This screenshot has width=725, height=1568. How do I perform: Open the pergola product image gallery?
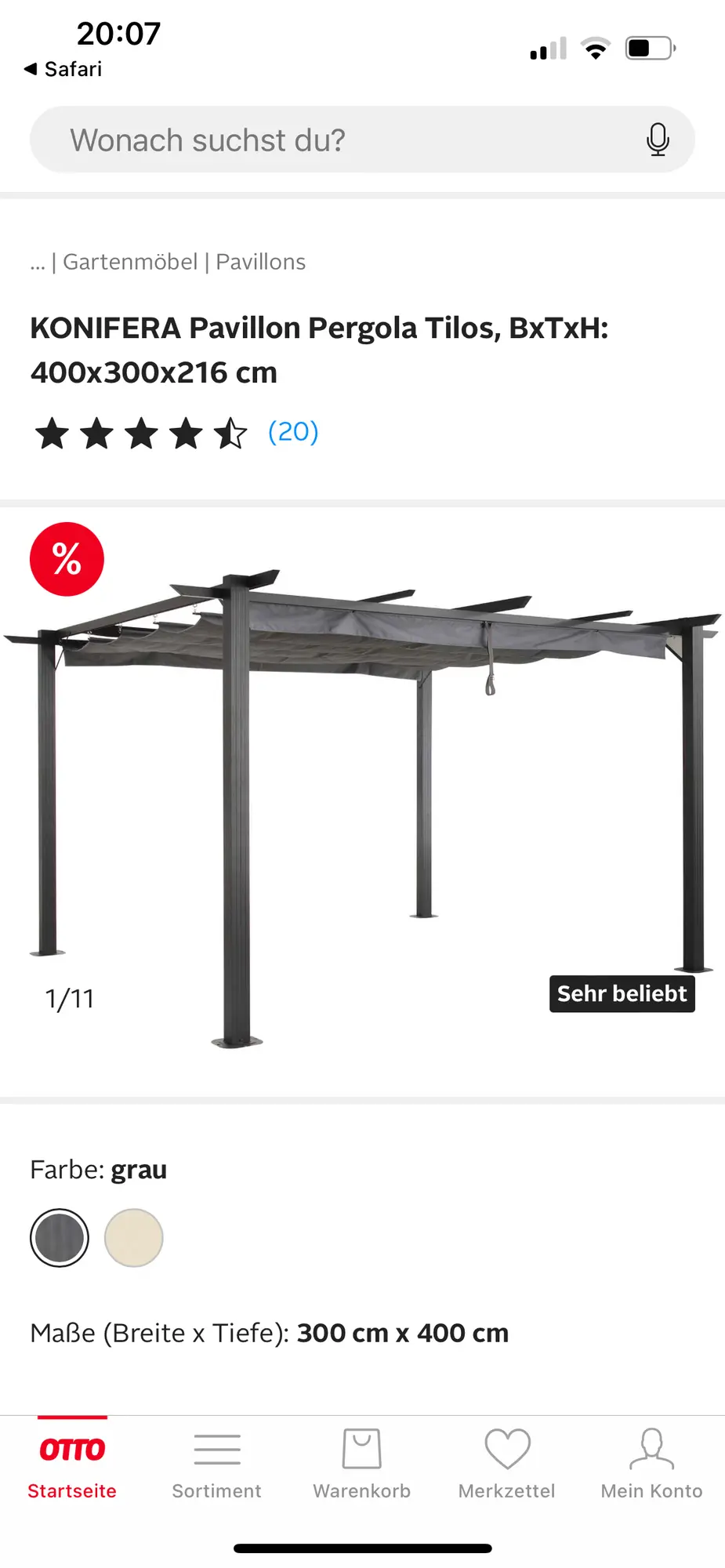[362, 800]
